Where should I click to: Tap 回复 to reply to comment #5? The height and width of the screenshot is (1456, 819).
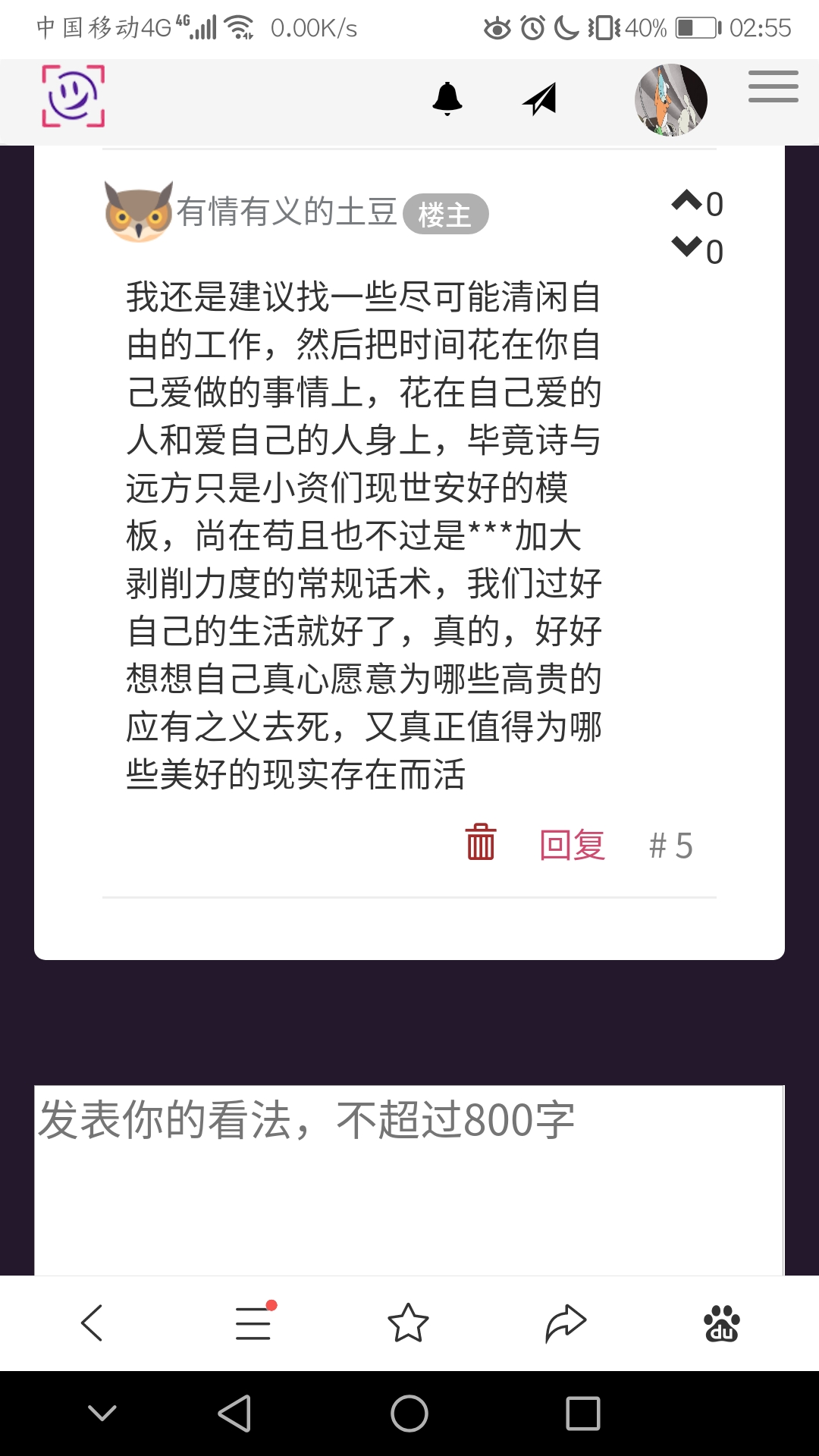coord(572,845)
